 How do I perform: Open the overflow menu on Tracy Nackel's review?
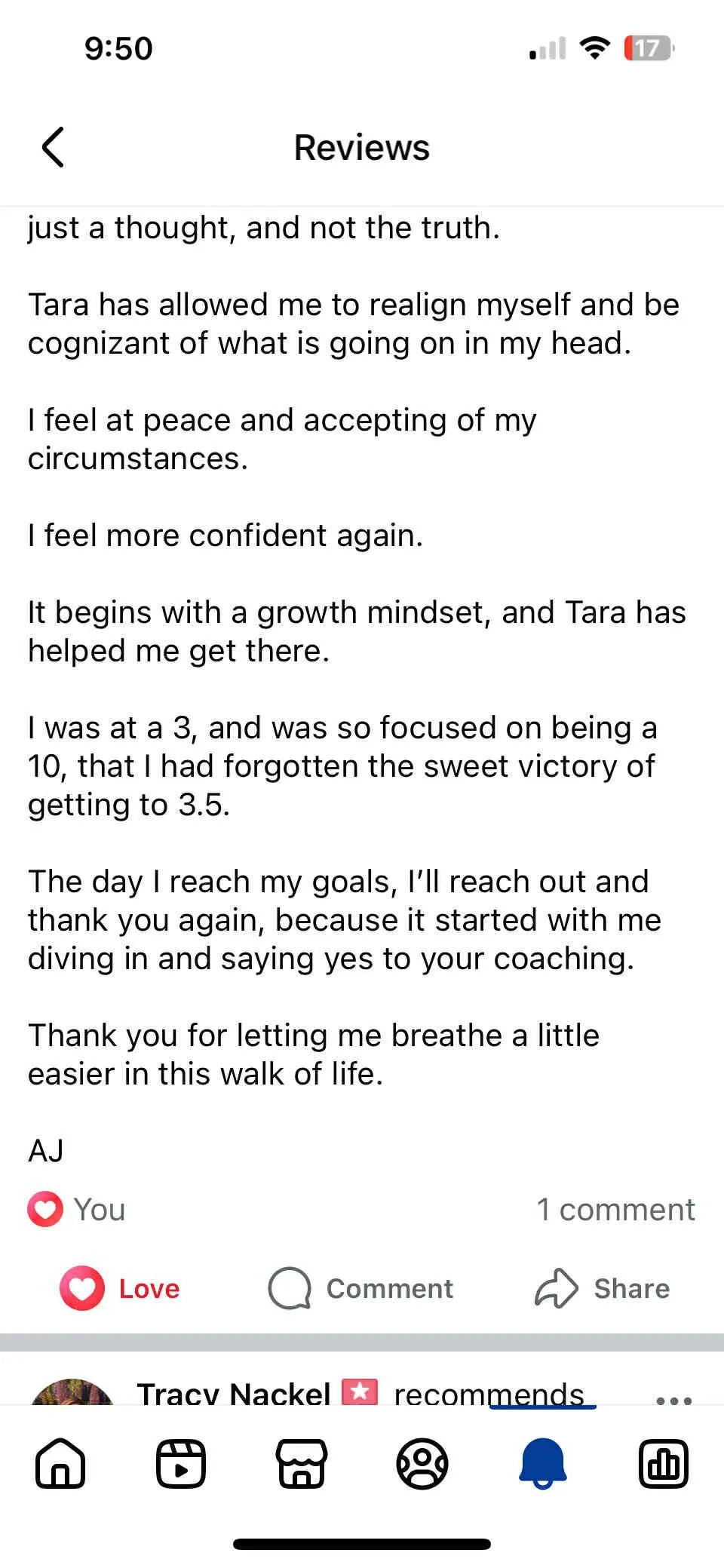673,1401
